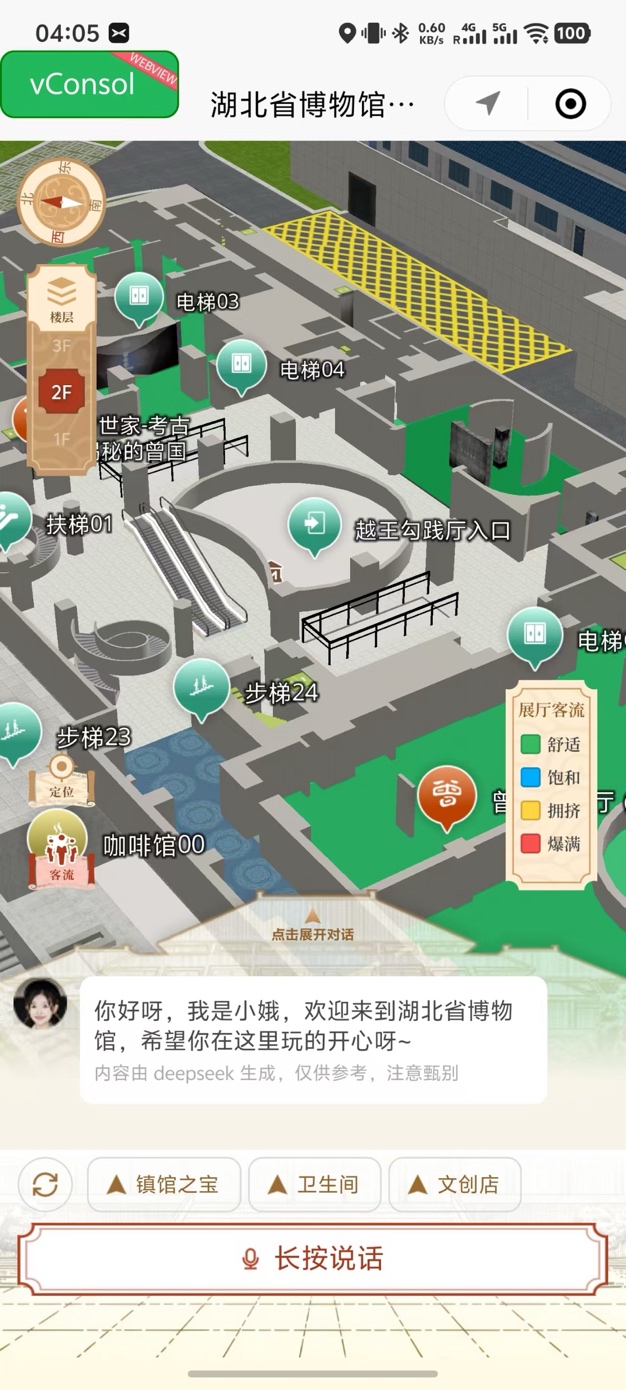Toggle the 客流 crowd flow button

59,849
